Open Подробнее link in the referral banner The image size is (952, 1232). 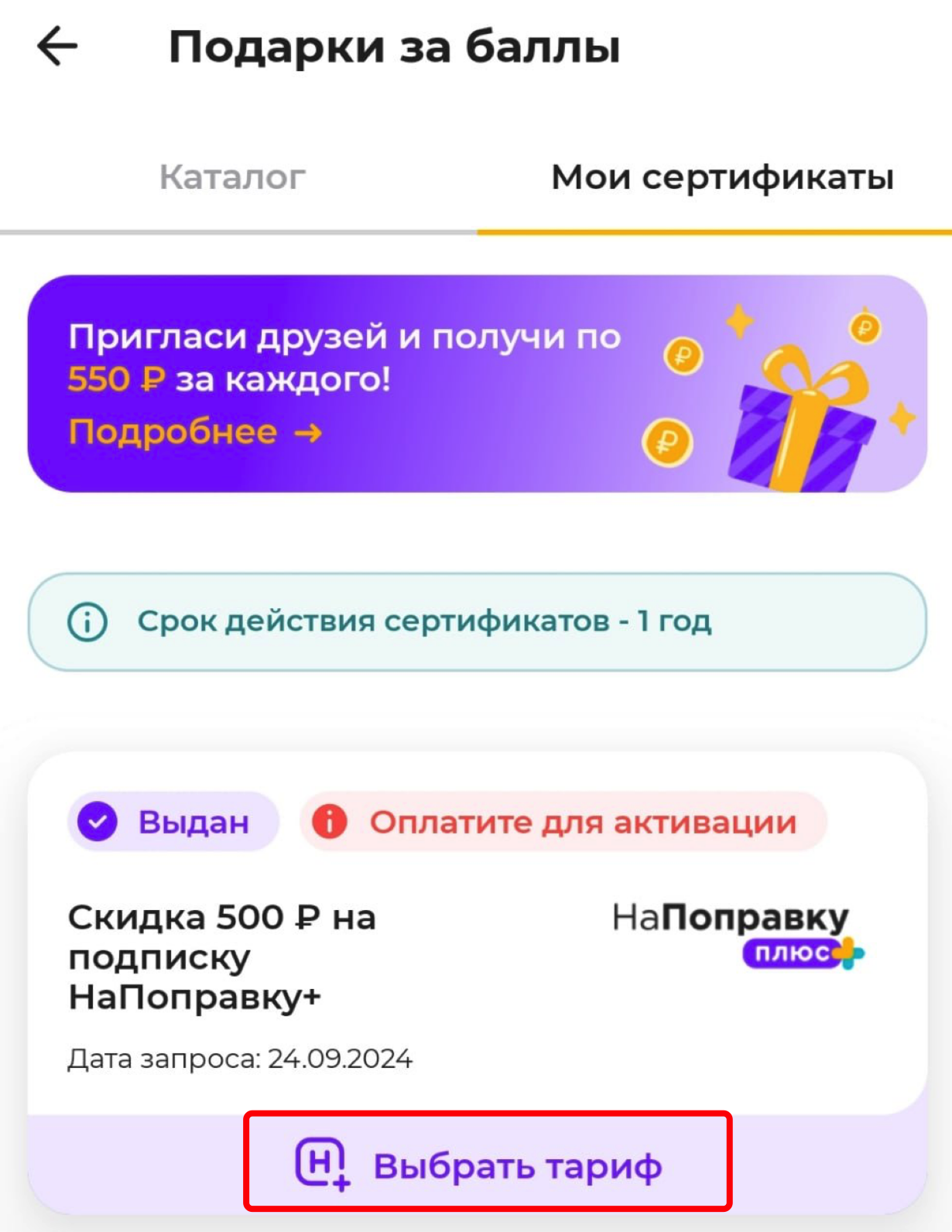tap(194, 432)
